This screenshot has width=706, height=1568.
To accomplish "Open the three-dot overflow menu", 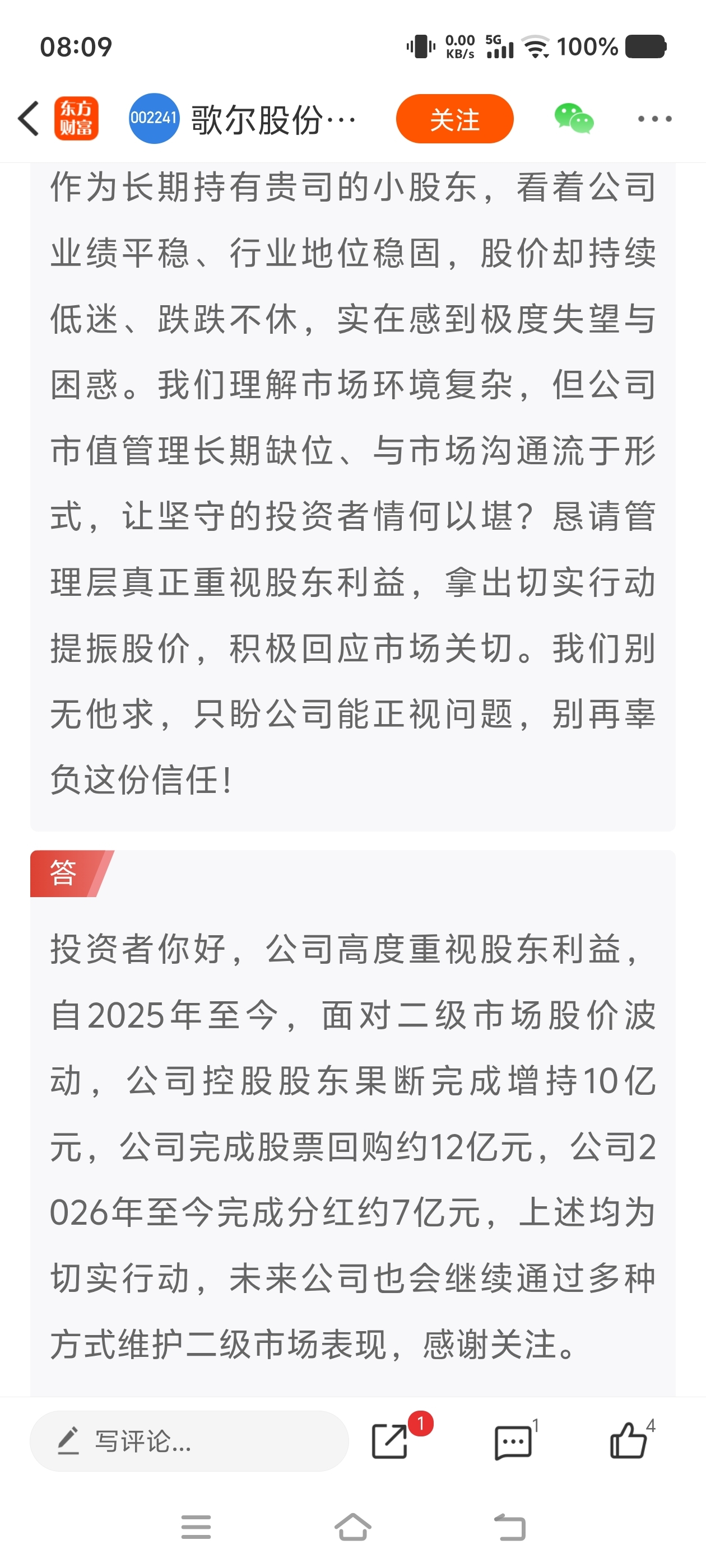I will point(655,119).
